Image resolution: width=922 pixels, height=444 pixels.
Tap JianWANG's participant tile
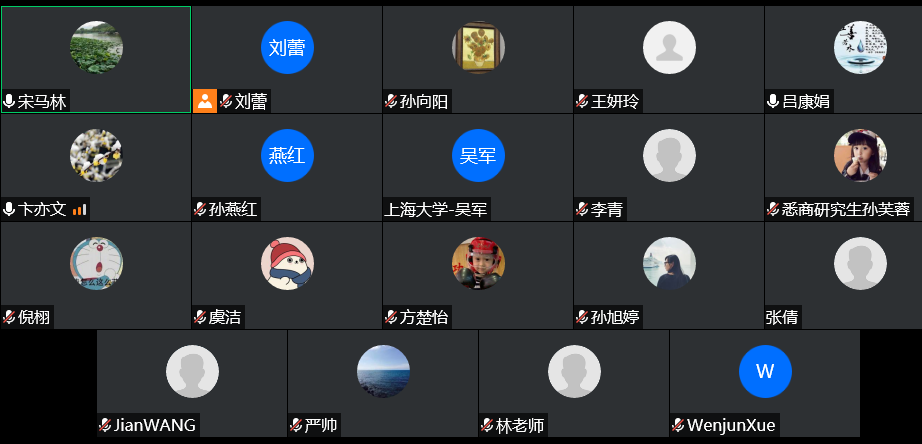point(192,382)
